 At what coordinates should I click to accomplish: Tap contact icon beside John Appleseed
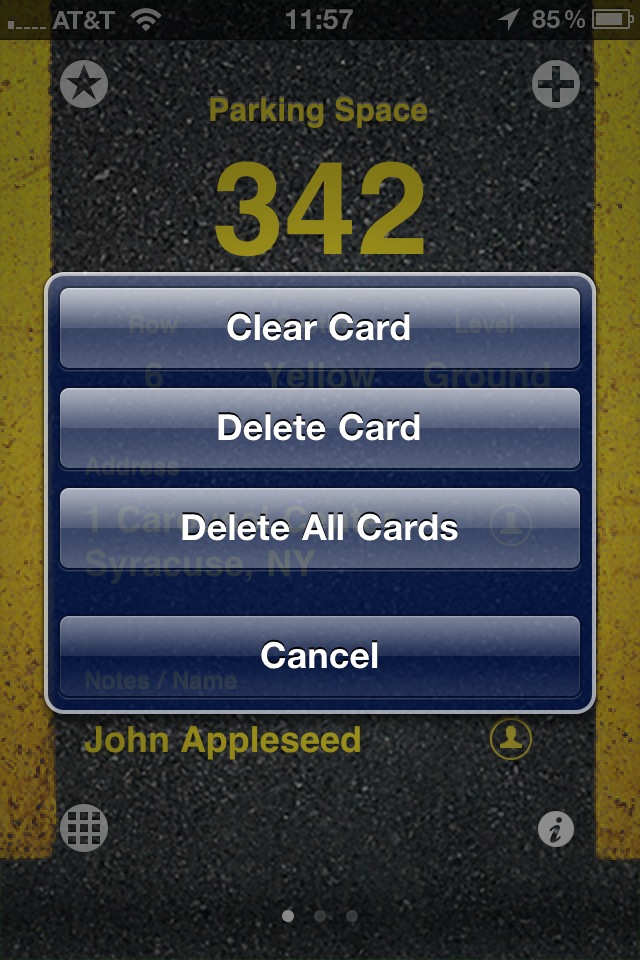(511, 740)
